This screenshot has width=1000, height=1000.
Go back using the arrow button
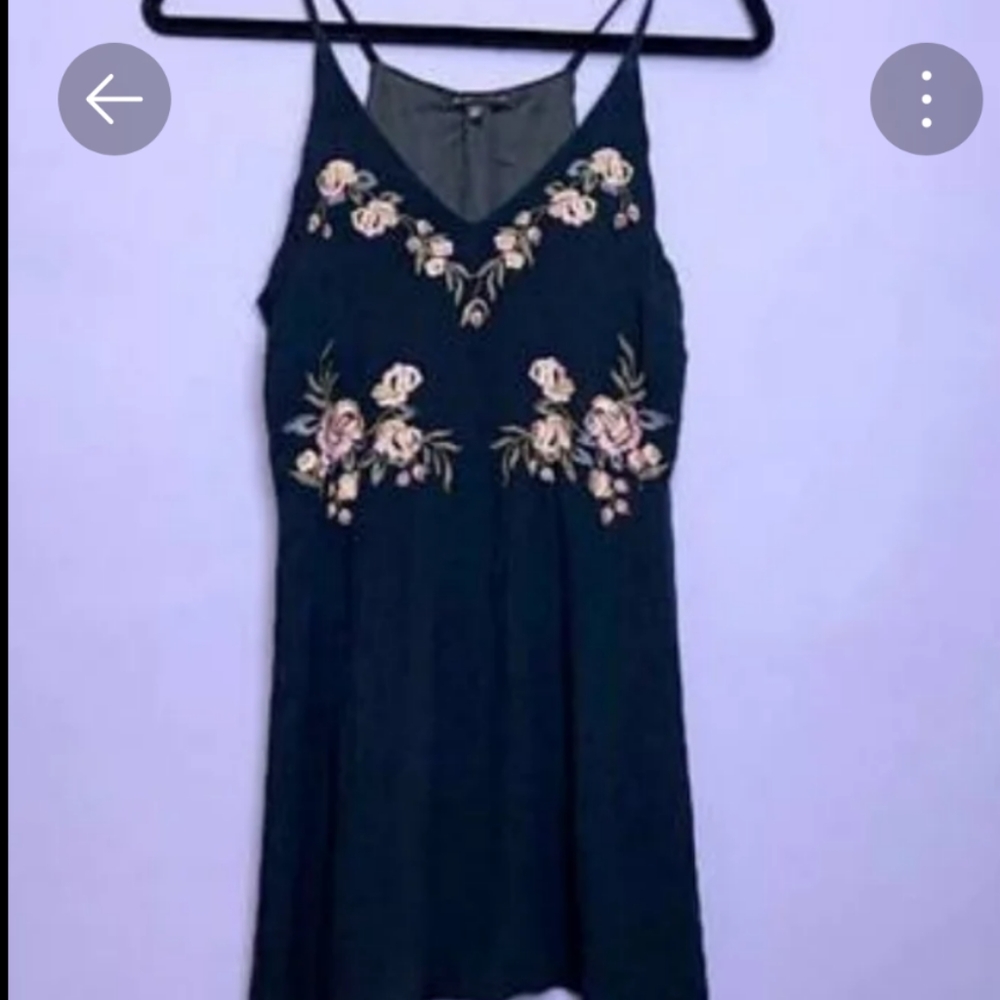[x=114, y=99]
